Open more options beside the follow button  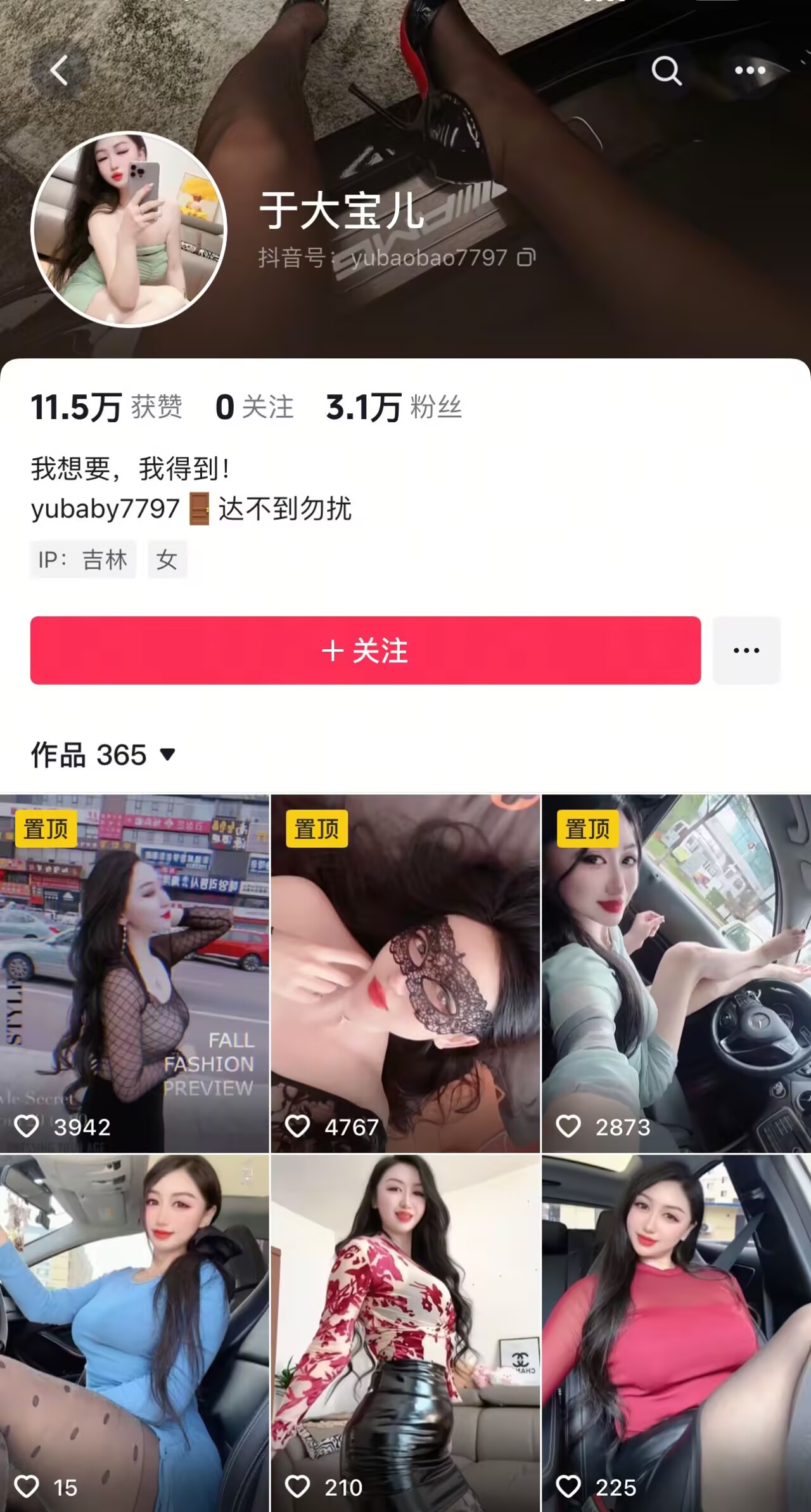[746, 650]
